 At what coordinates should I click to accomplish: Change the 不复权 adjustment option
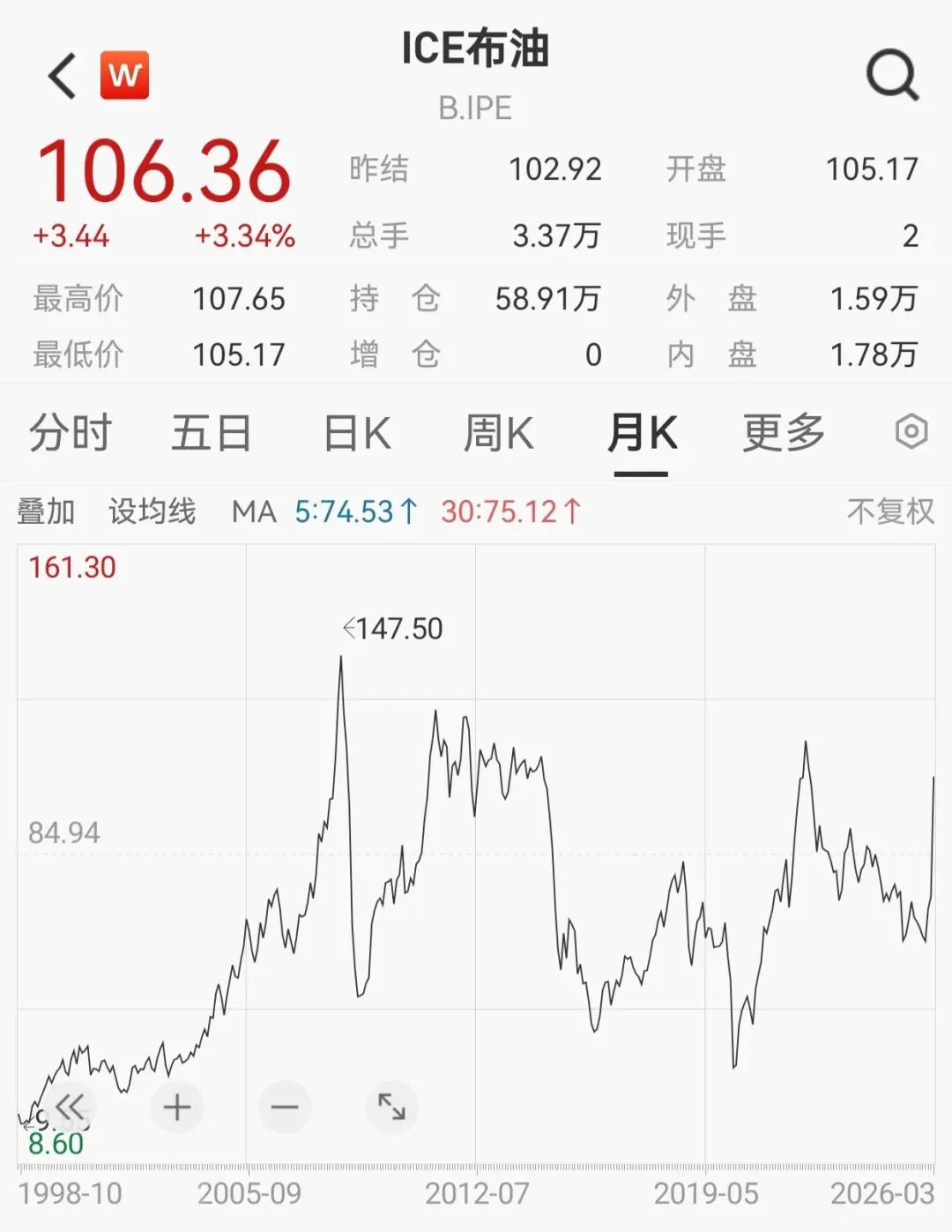[890, 511]
